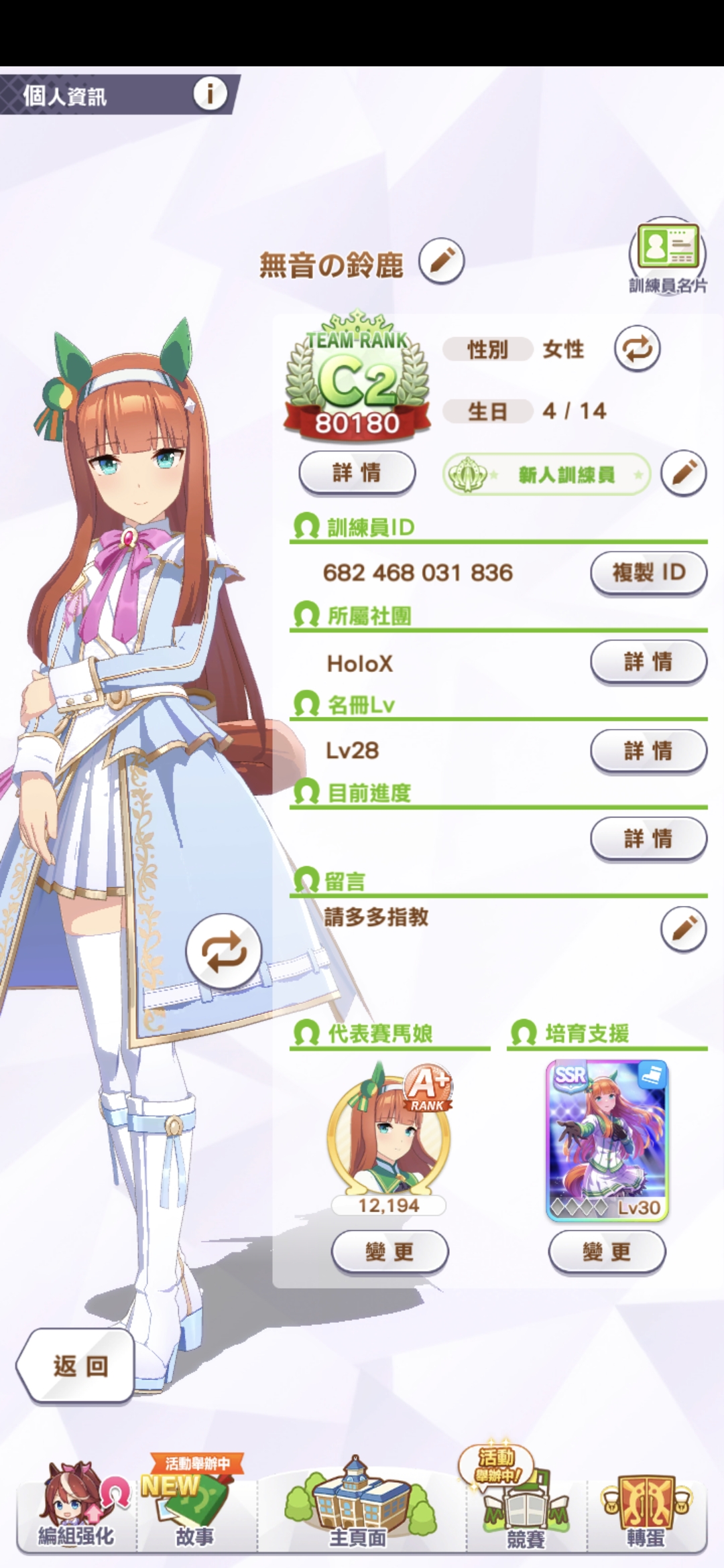The image size is (724, 1568).
Task: Switch the gender setting
Action: pos(637,348)
